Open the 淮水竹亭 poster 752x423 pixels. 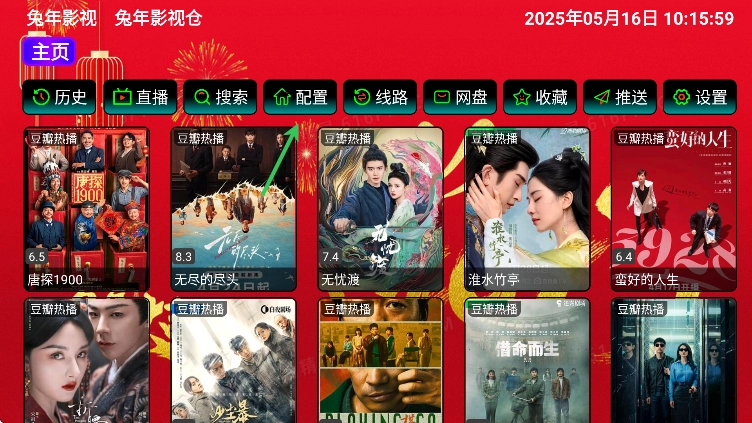tap(527, 209)
